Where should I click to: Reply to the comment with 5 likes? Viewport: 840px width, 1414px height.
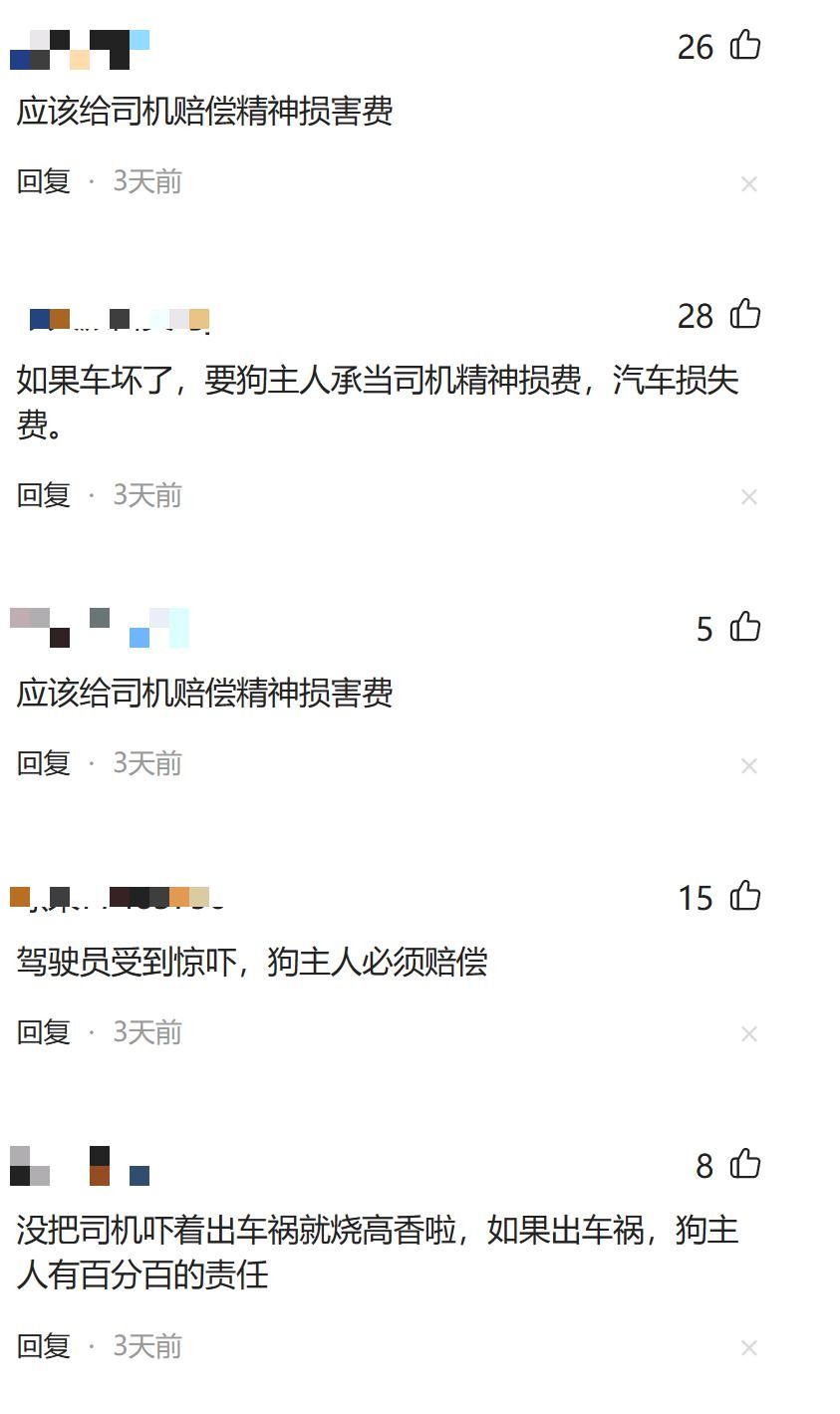click(x=44, y=763)
